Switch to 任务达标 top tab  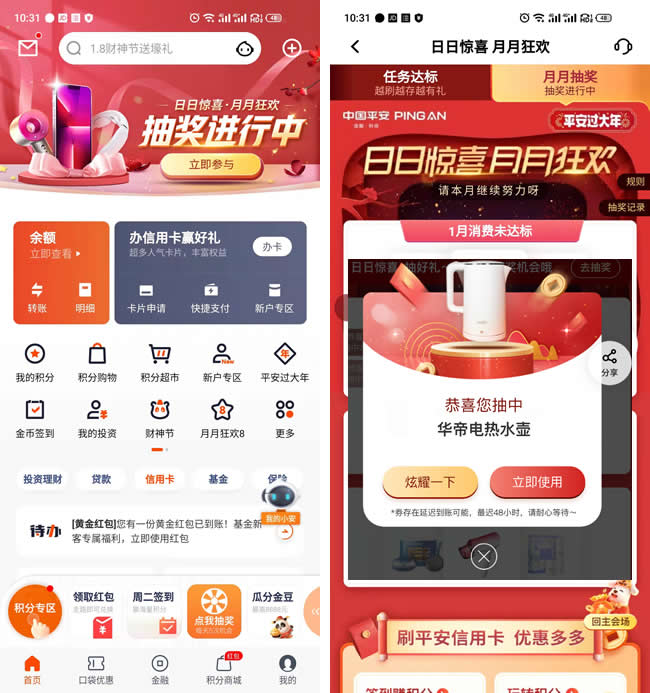coord(410,82)
